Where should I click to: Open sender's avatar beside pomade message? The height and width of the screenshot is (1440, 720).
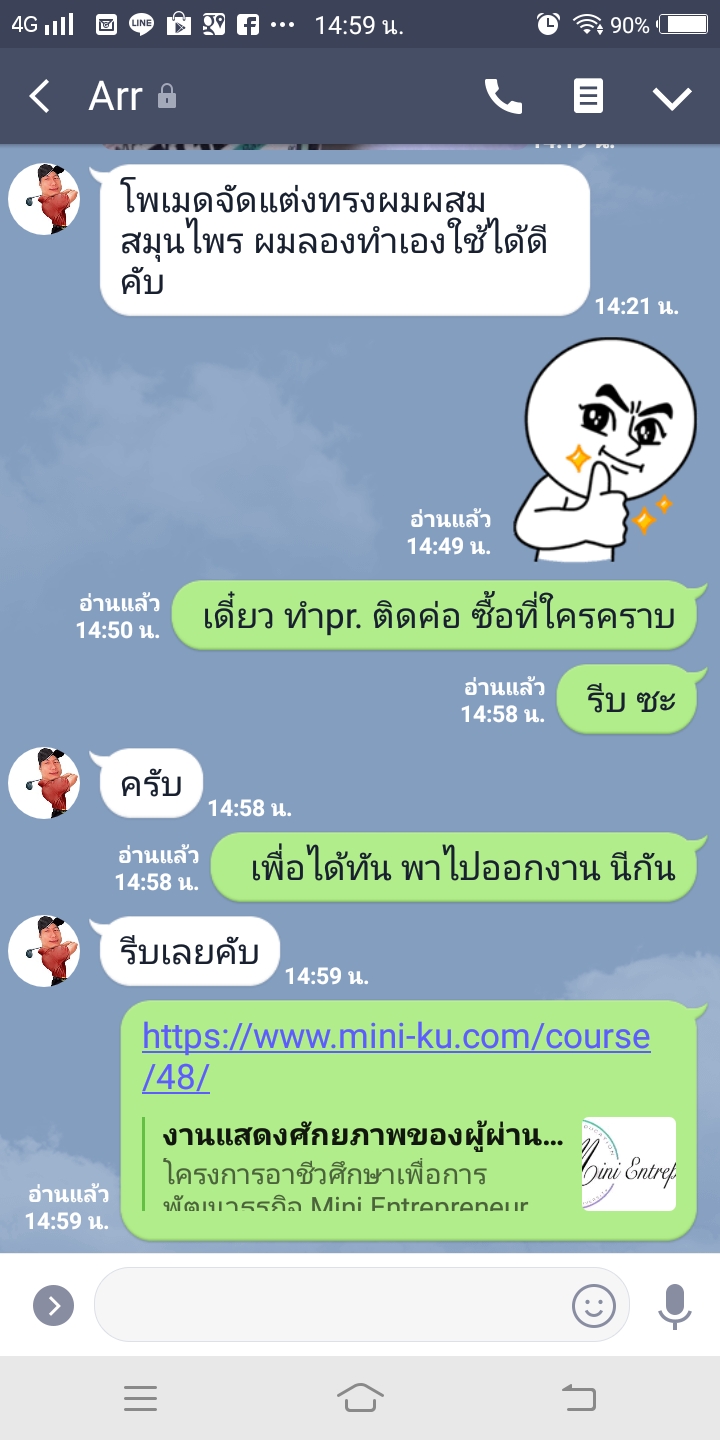[x=44, y=199]
